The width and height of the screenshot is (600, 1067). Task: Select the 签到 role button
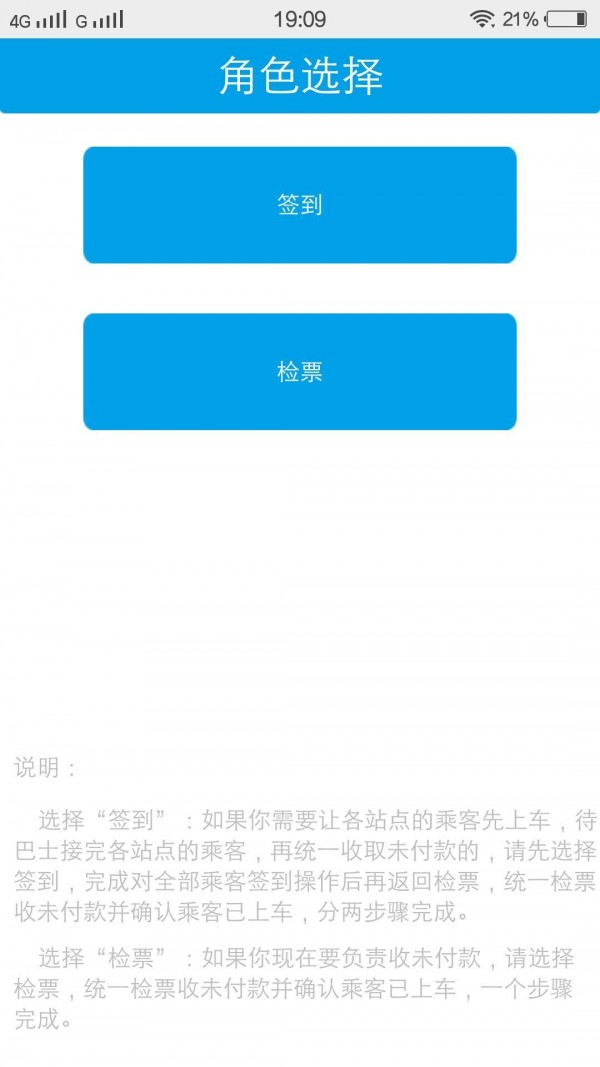click(299, 205)
